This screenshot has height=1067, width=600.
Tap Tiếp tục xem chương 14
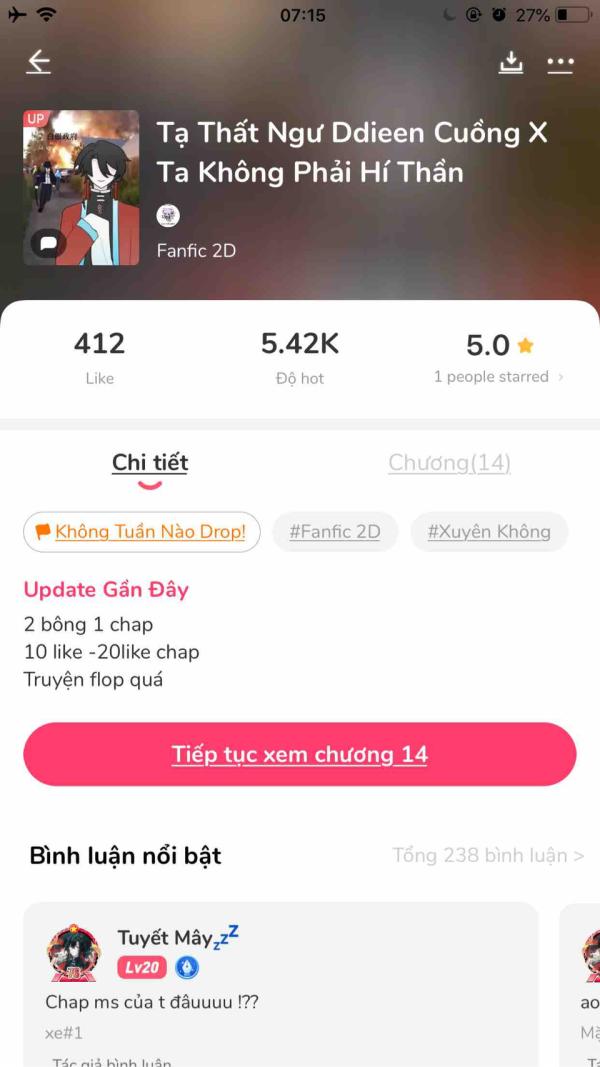click(300, 754)
